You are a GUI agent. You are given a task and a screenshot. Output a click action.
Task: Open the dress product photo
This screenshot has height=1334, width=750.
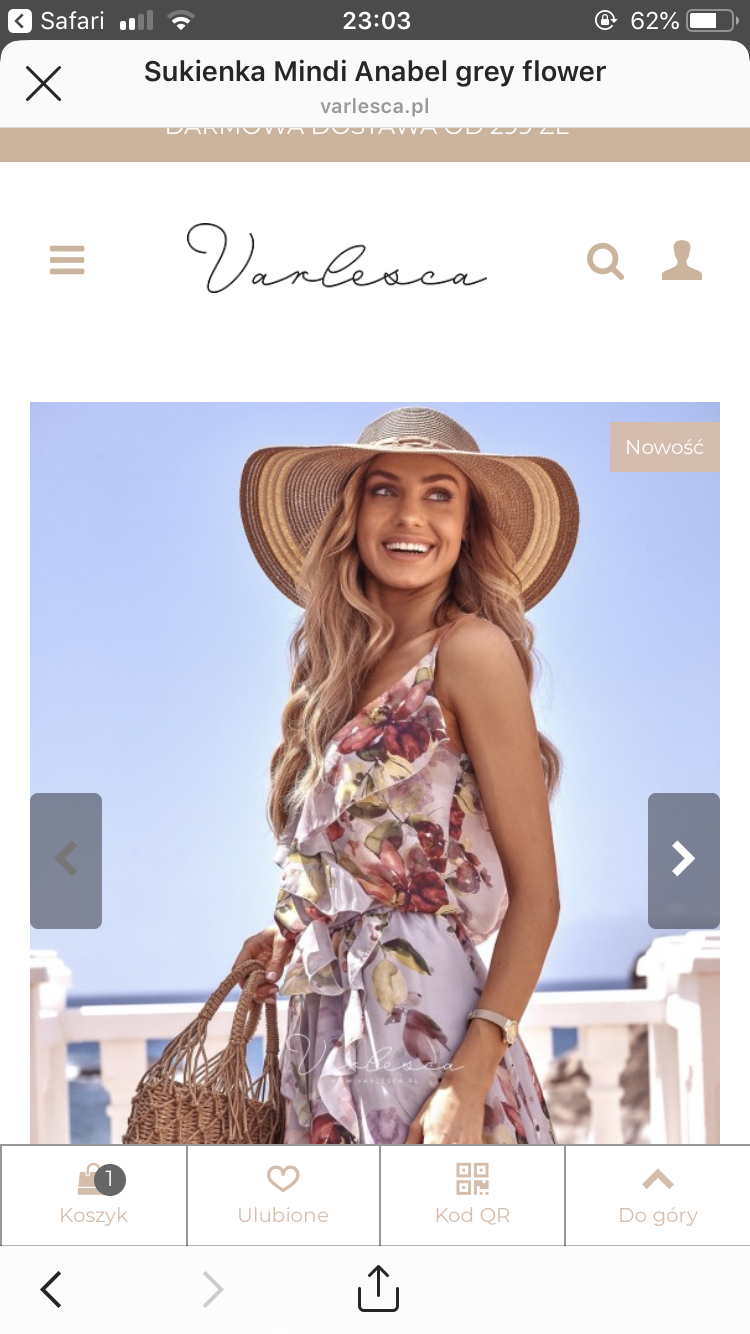375,700
